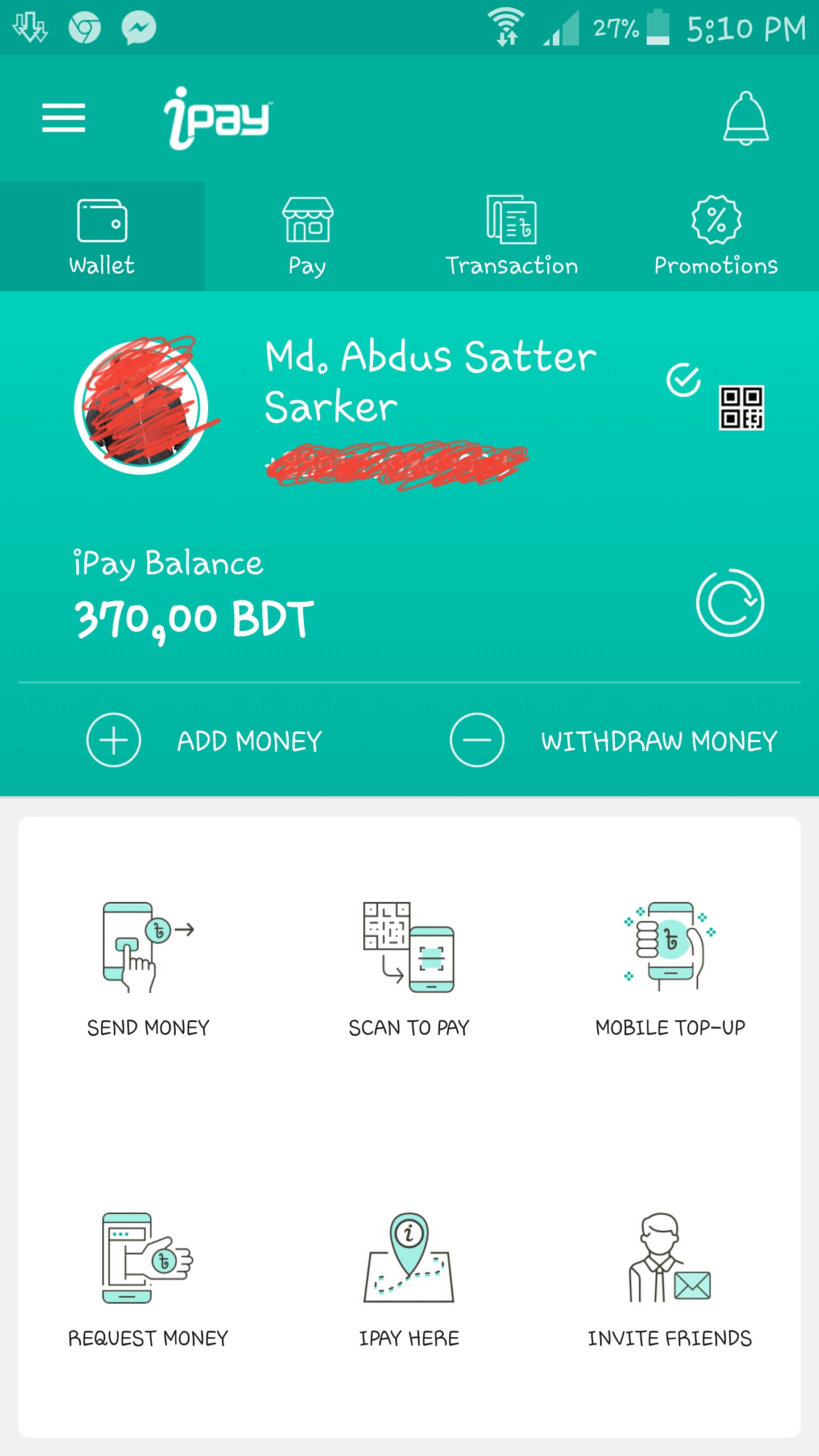Open the notifications bell
Viewport: 819px width, 1456px height.
point(746,118)
